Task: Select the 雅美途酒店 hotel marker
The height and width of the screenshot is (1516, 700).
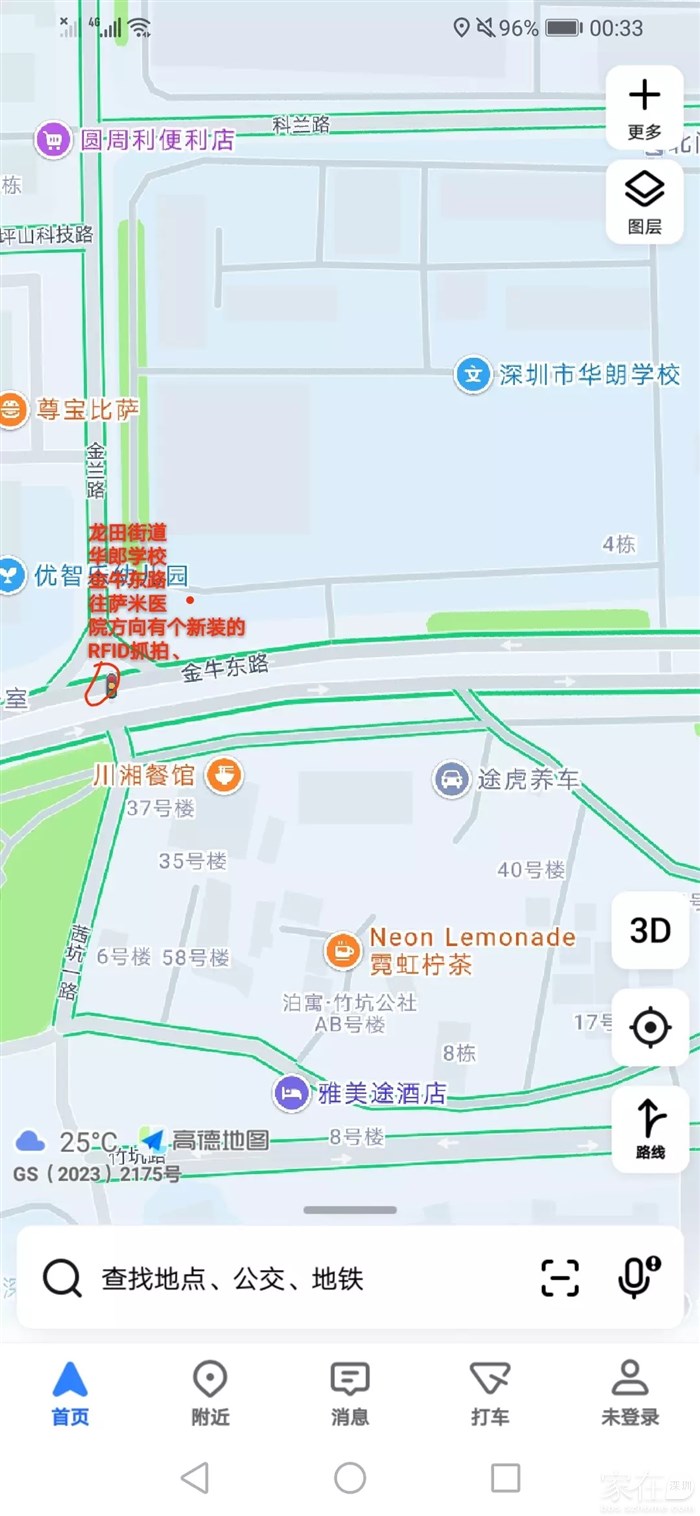Action: click(291, 1093)
